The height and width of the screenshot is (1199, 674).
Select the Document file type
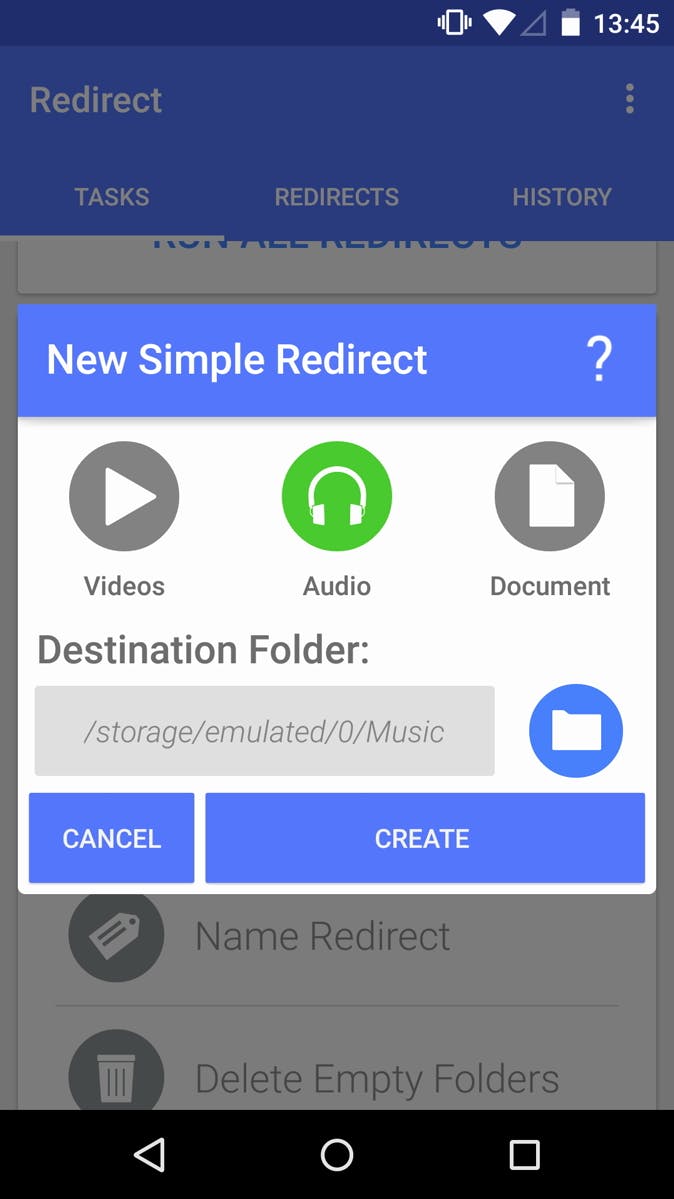(x=549, y=497)
